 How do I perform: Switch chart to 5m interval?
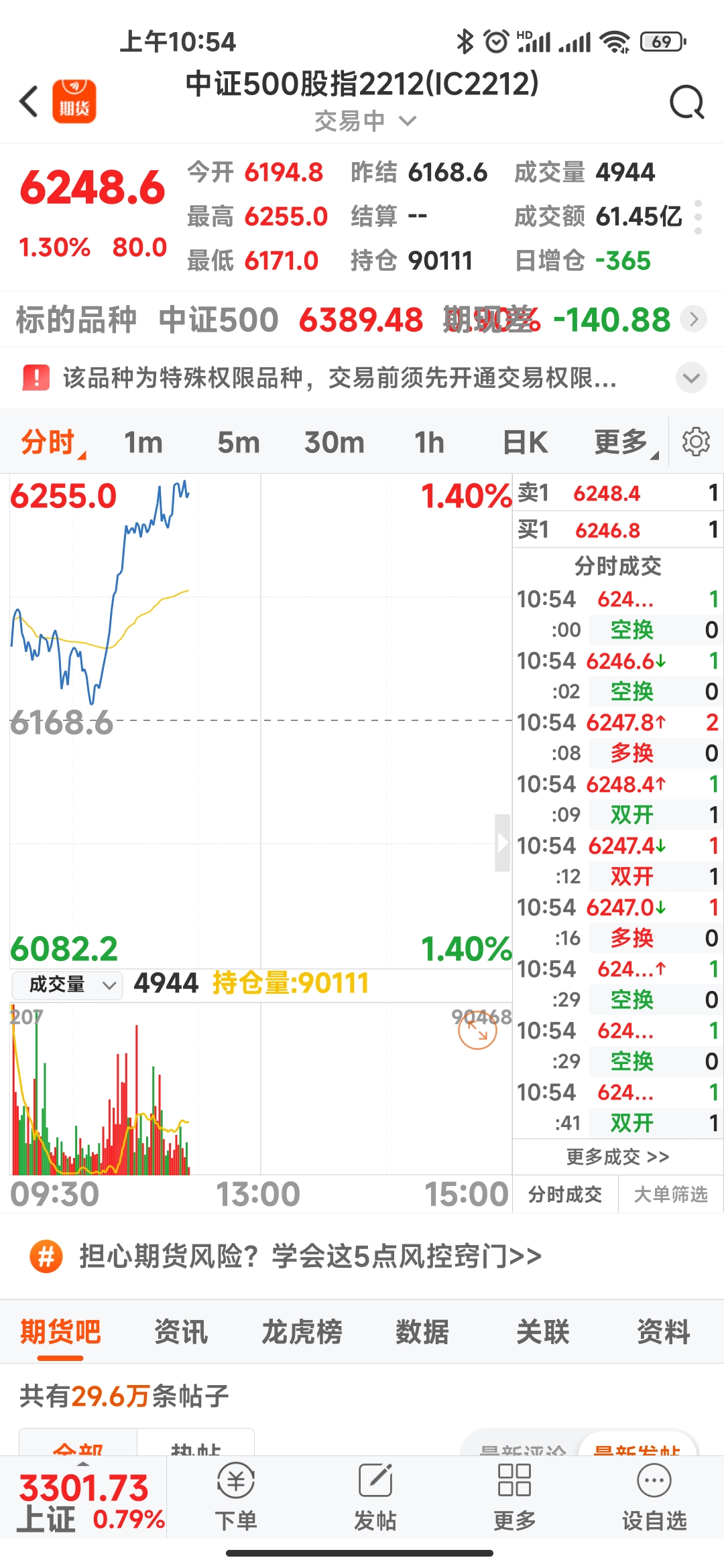[x=239, y=443]
